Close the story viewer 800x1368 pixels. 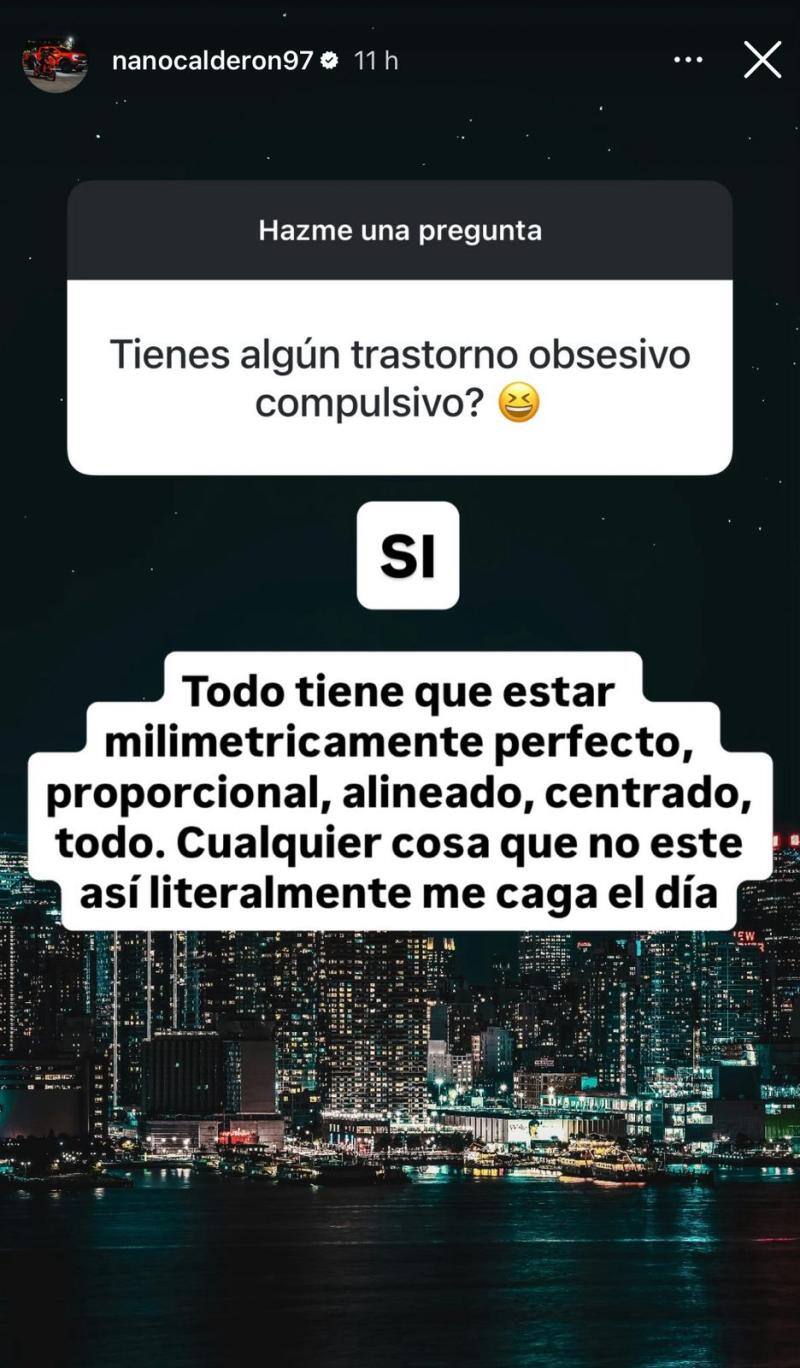[x=762, y=60]
